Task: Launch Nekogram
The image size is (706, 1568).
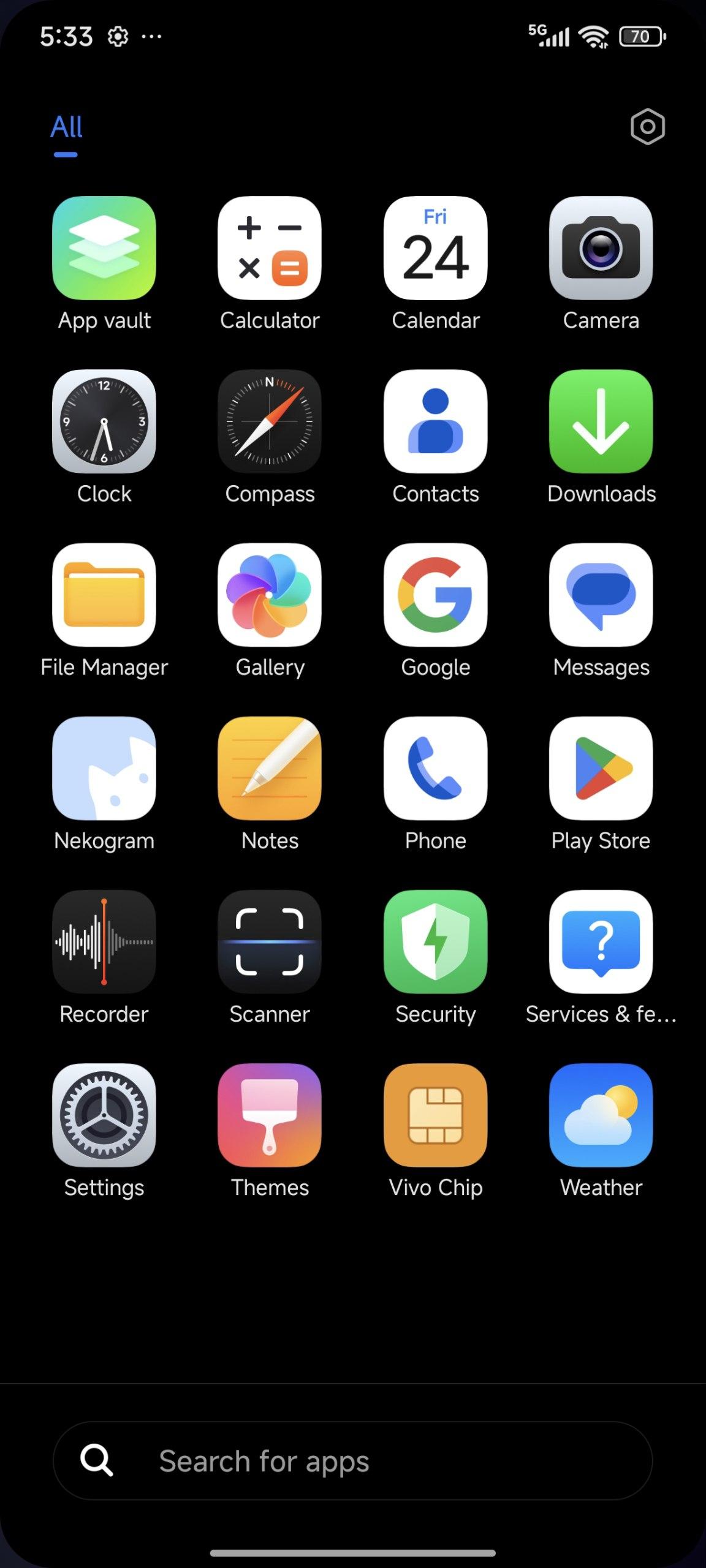Action: click(x=104, y=768)
